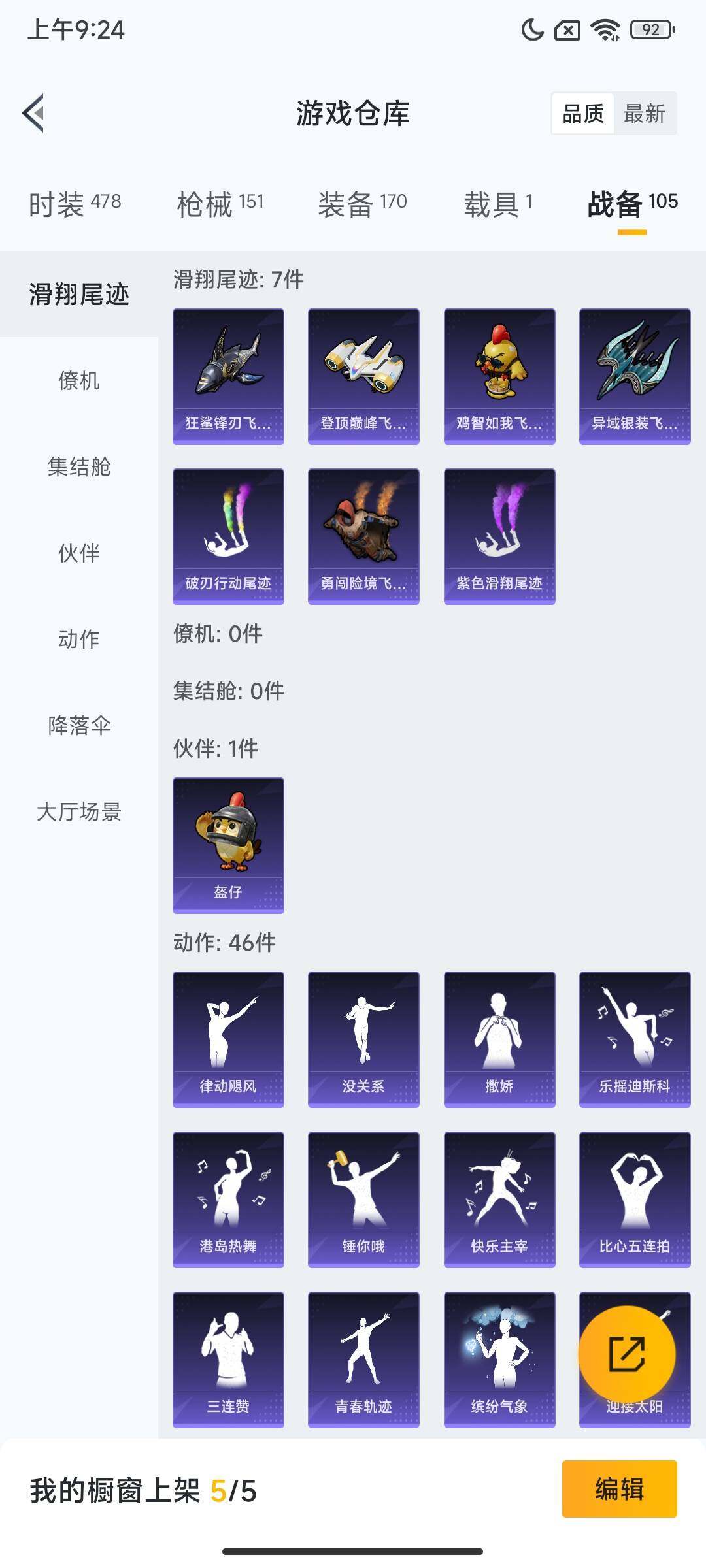
Task: Jump to the 伙伴 category
Action: click(79, 553)
